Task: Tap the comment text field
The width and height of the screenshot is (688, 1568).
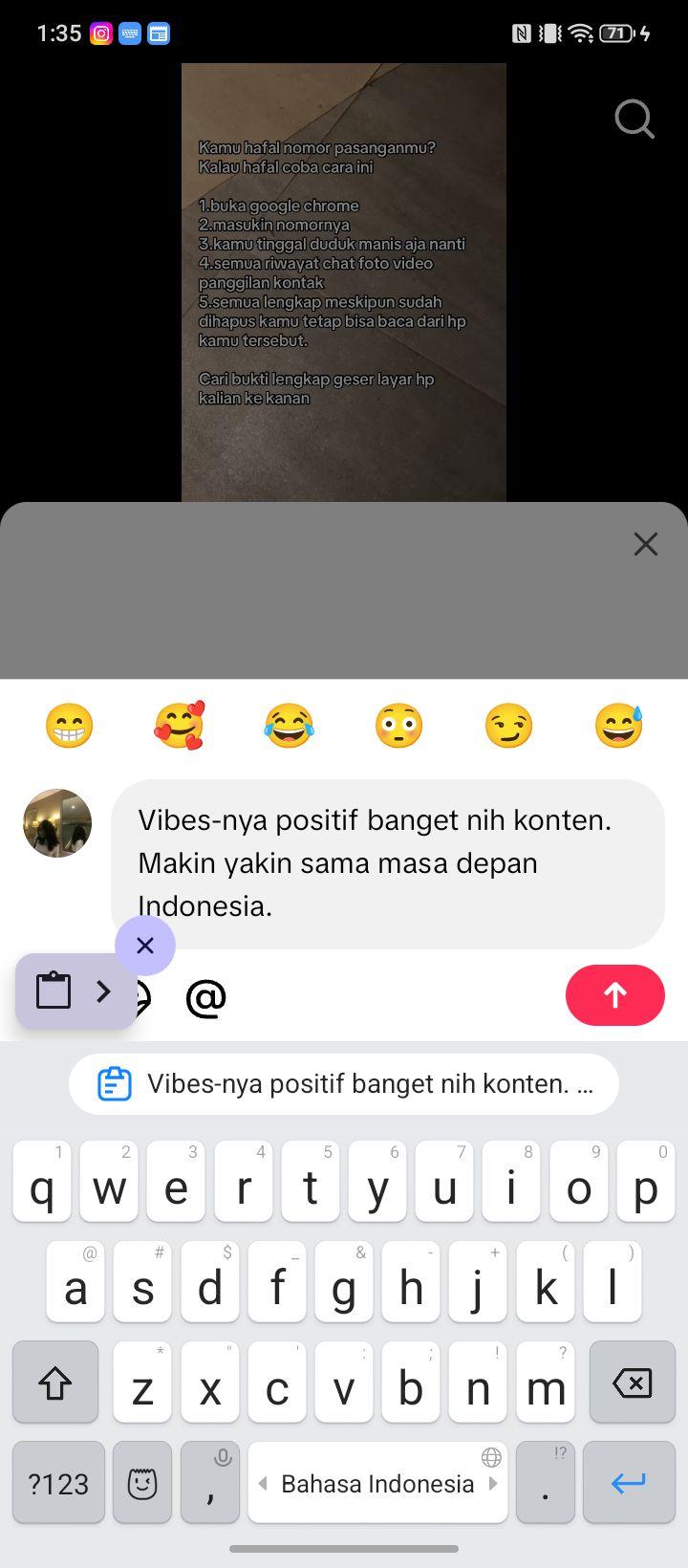Action: (388, 863)
